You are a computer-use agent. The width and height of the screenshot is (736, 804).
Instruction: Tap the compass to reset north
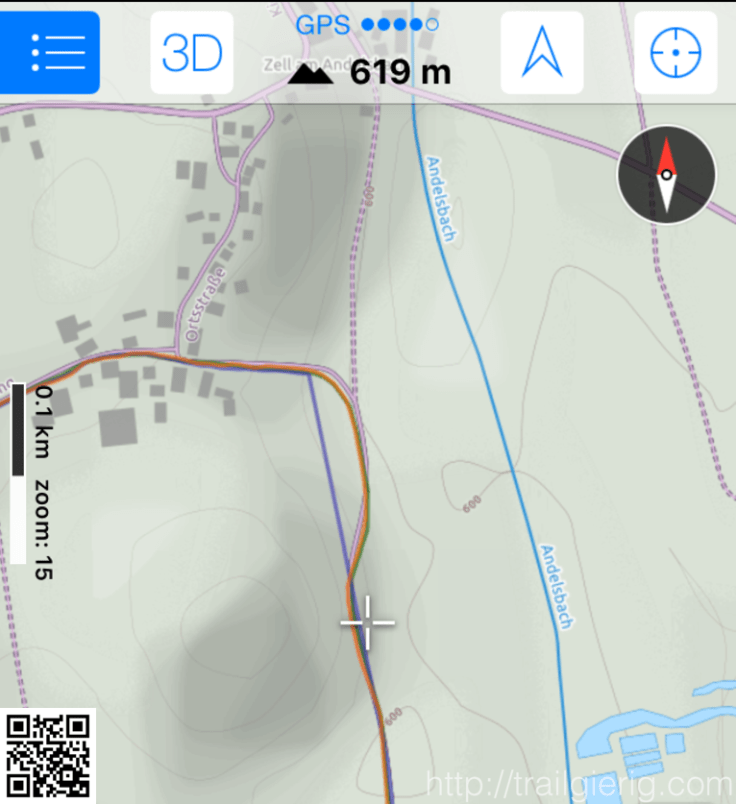(x=666, y=175)
